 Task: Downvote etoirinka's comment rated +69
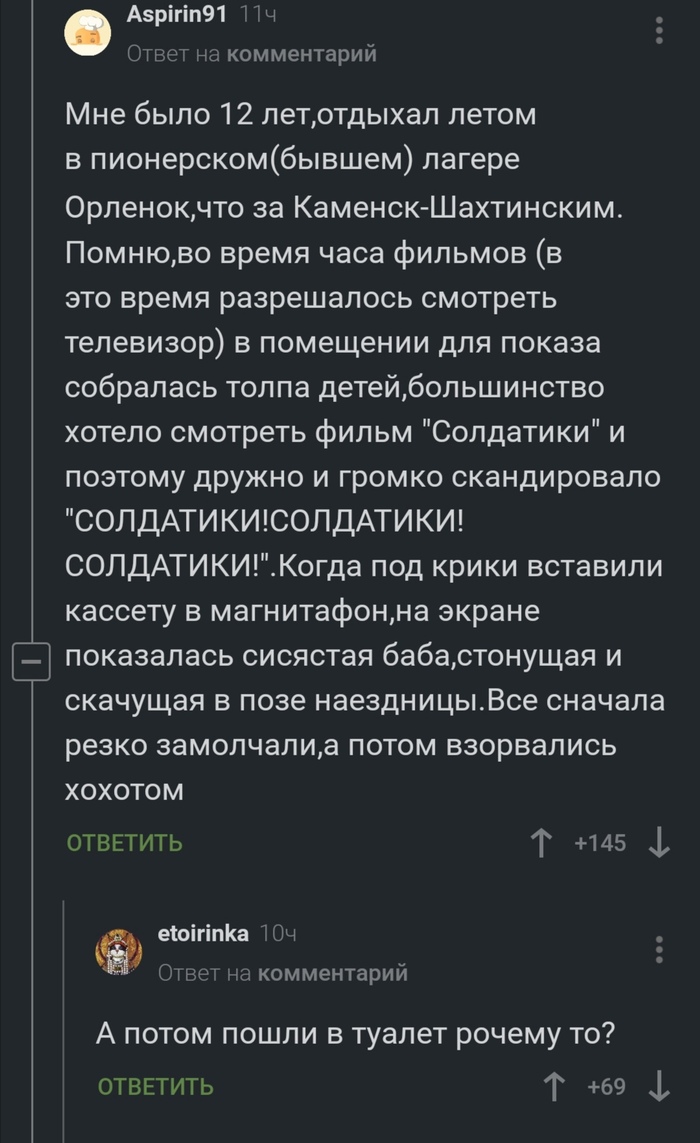[659, 1086]
